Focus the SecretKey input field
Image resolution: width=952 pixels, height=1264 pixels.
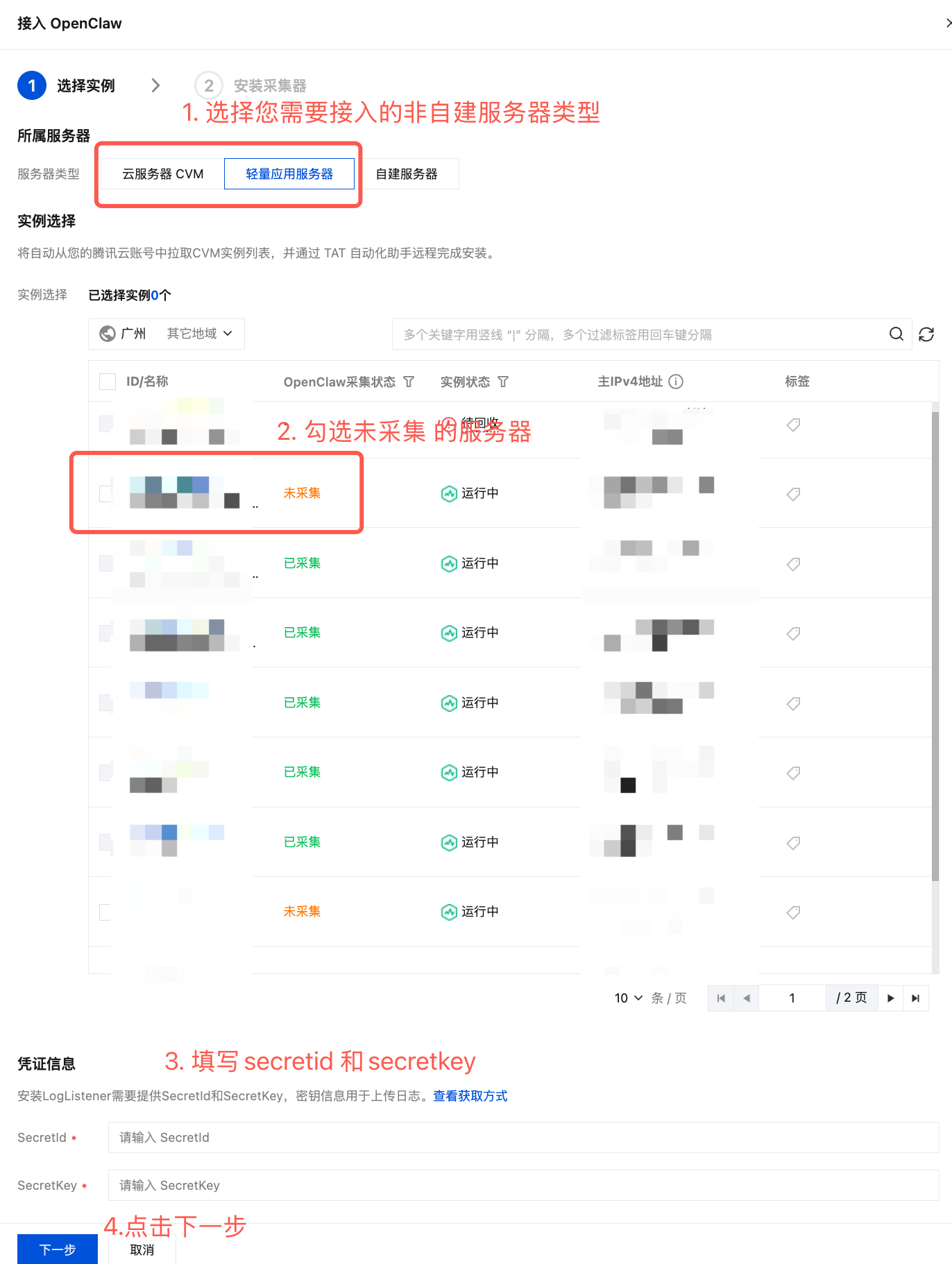click(x=523, y=1186)
